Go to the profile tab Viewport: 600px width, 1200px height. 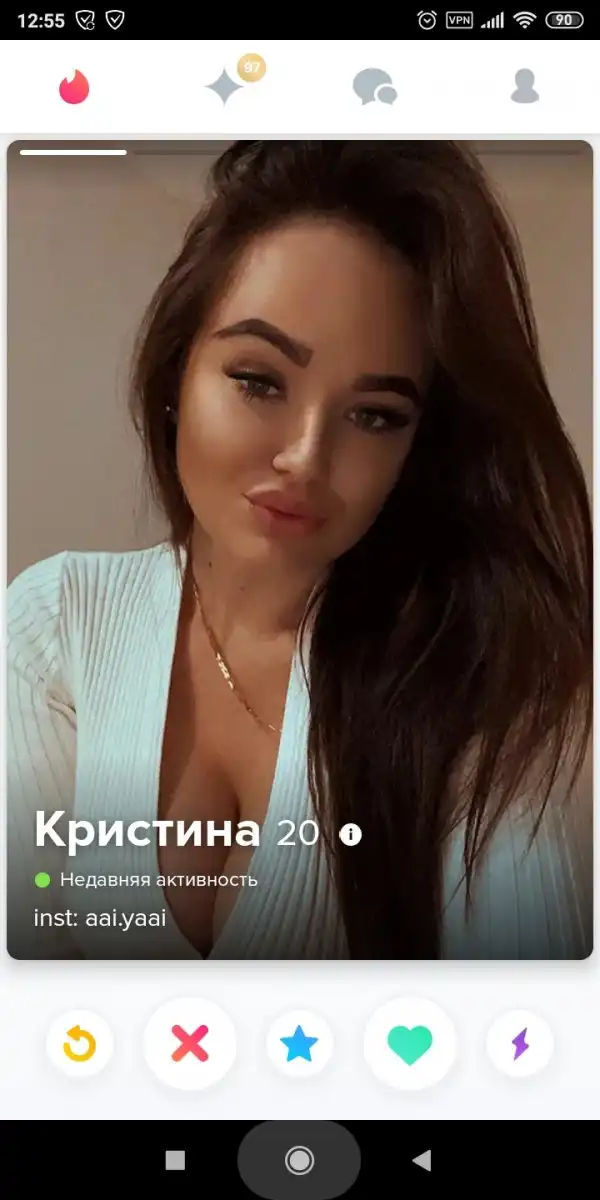point(524,88)
